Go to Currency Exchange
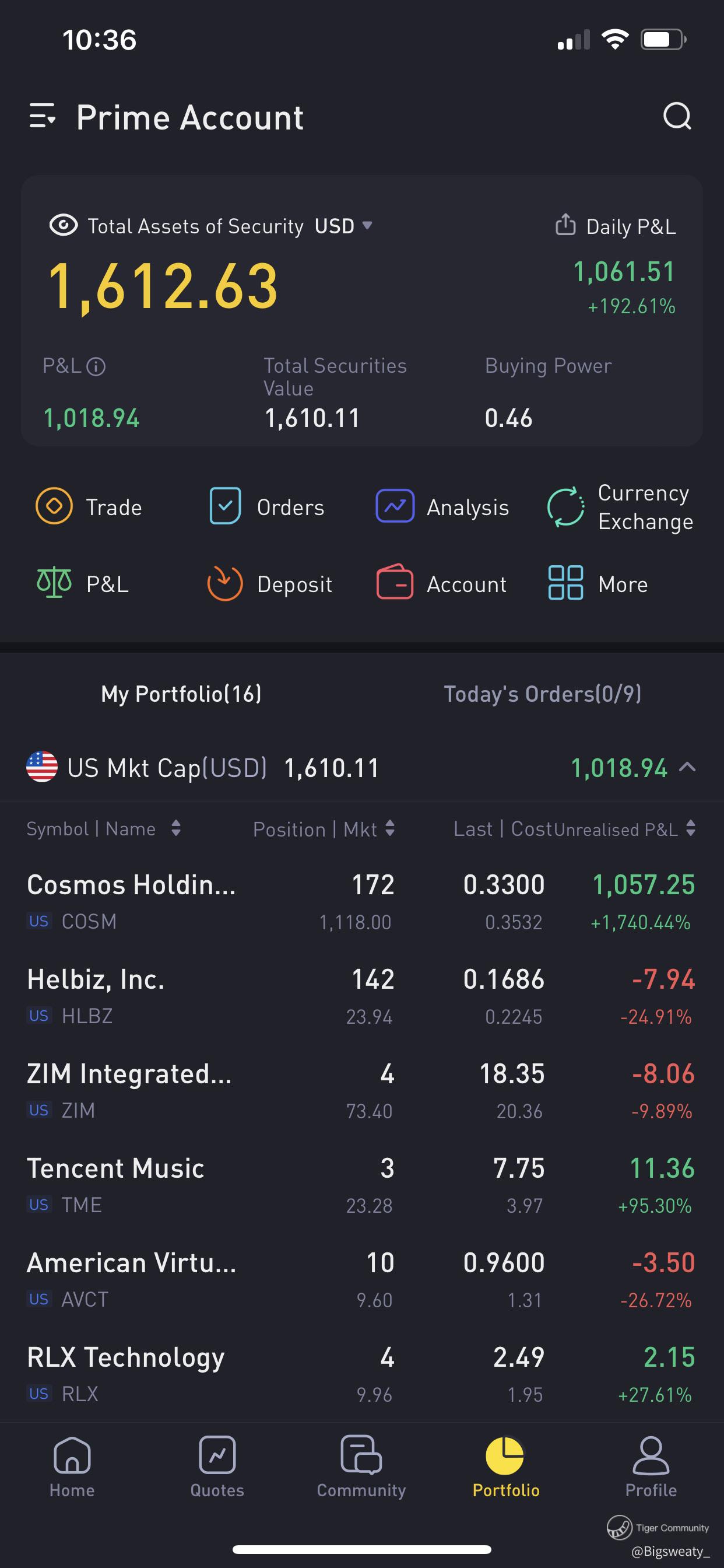Screen dimensions: 724x1568 point(619,506)
